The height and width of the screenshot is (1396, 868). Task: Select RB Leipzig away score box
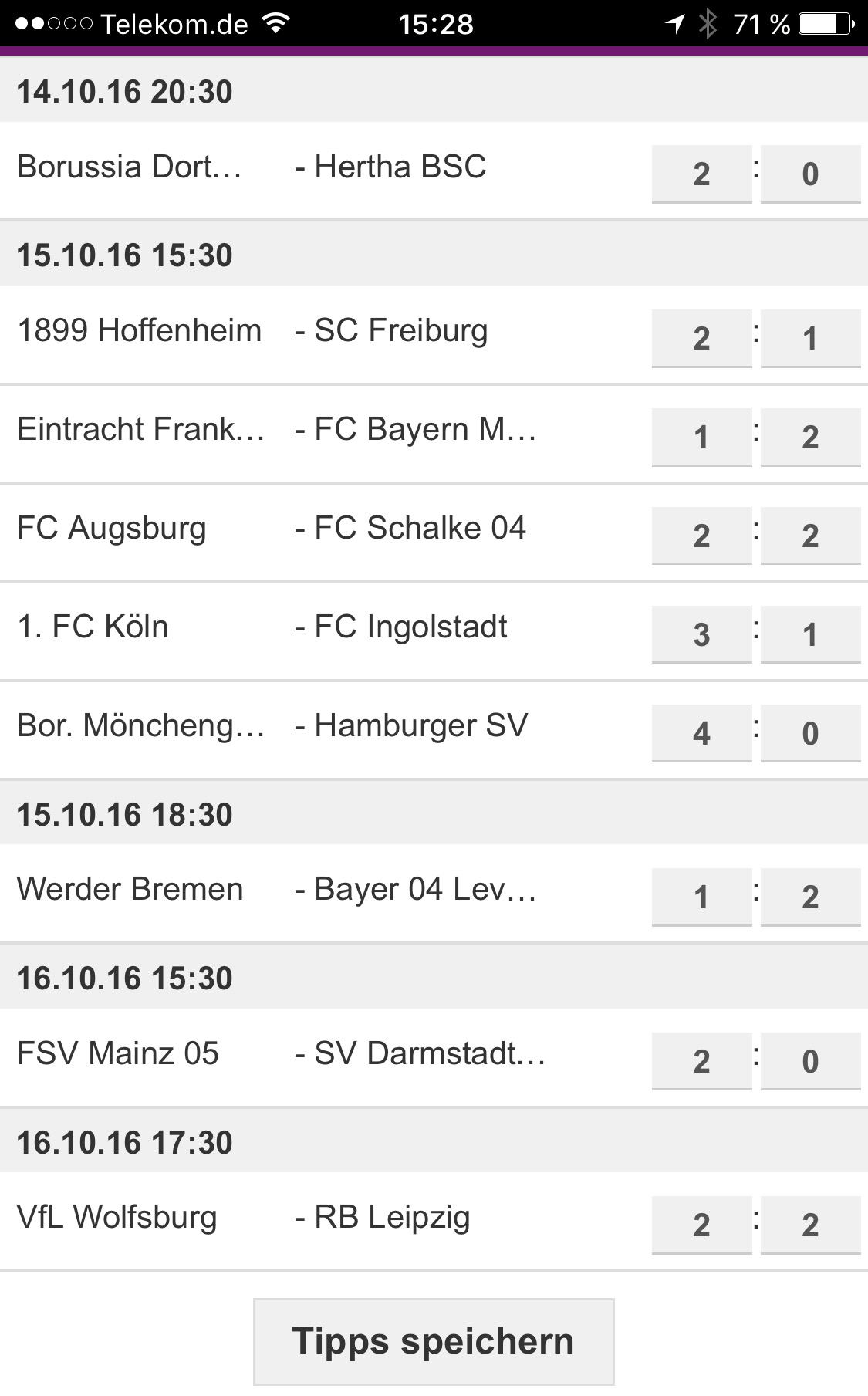point(810,1225)
